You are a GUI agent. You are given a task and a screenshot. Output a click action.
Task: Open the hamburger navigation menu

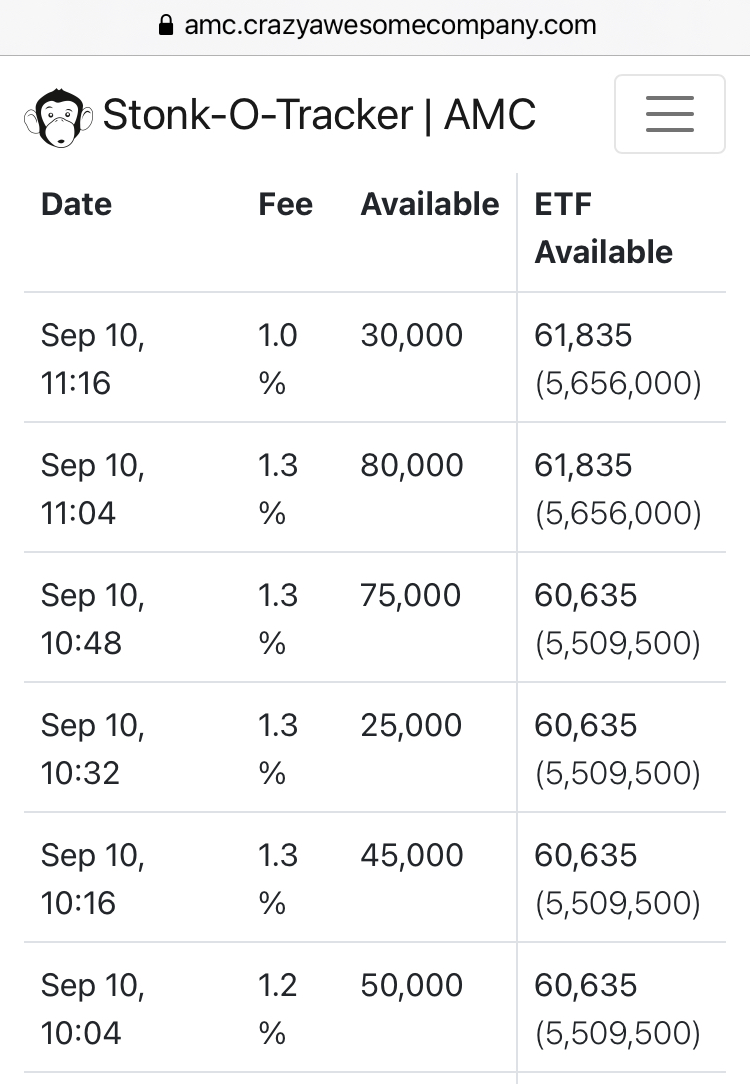669,114
